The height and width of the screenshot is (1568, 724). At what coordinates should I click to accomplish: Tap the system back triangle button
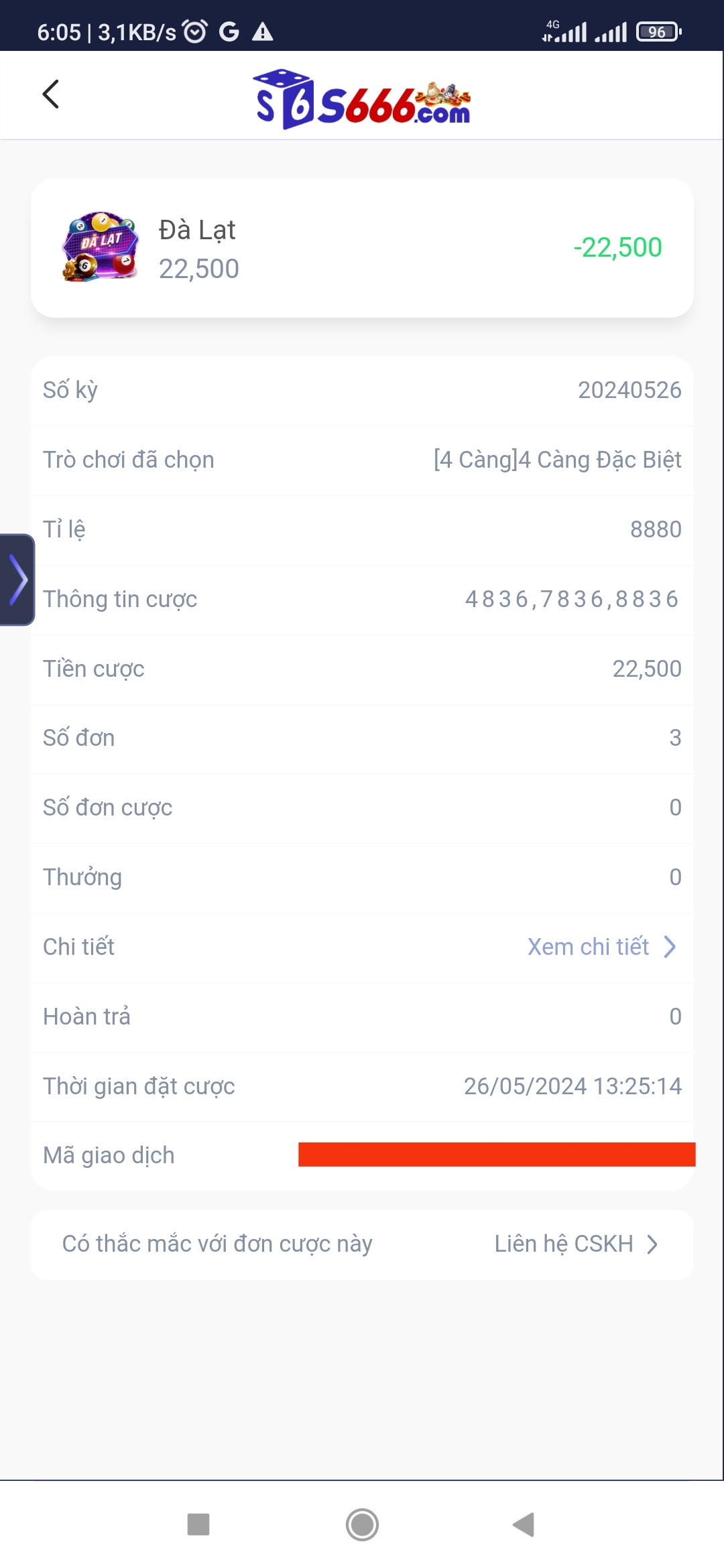click(x=524, y=1524)
